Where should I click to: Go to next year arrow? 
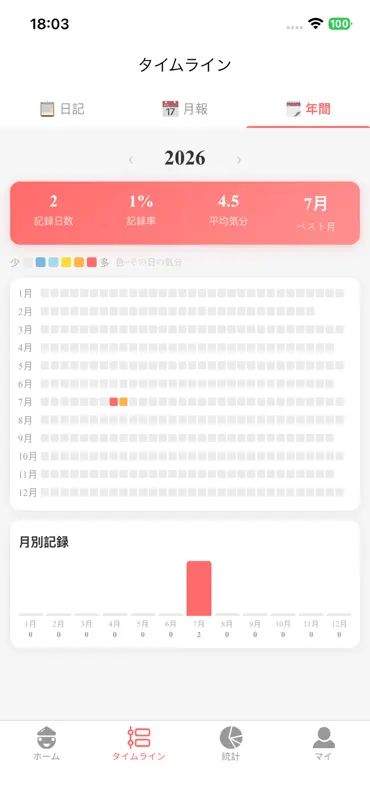click(x=239, y=160)
